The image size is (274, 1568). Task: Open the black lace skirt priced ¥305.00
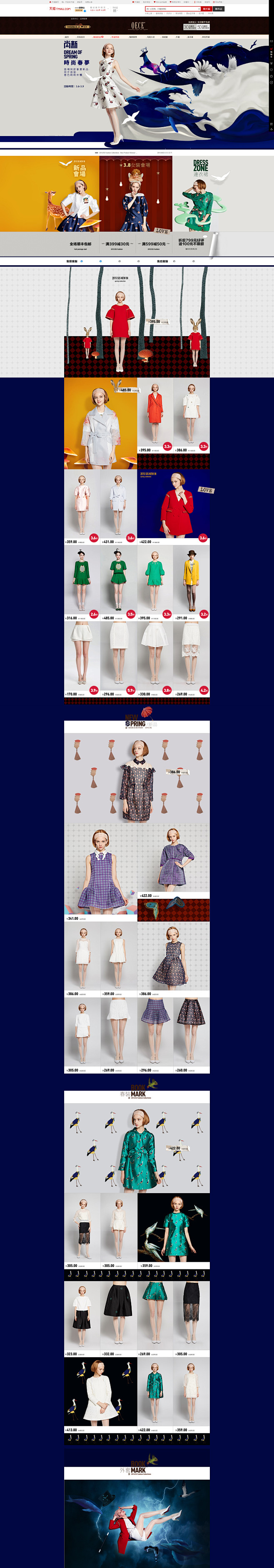click(191, 1315)
